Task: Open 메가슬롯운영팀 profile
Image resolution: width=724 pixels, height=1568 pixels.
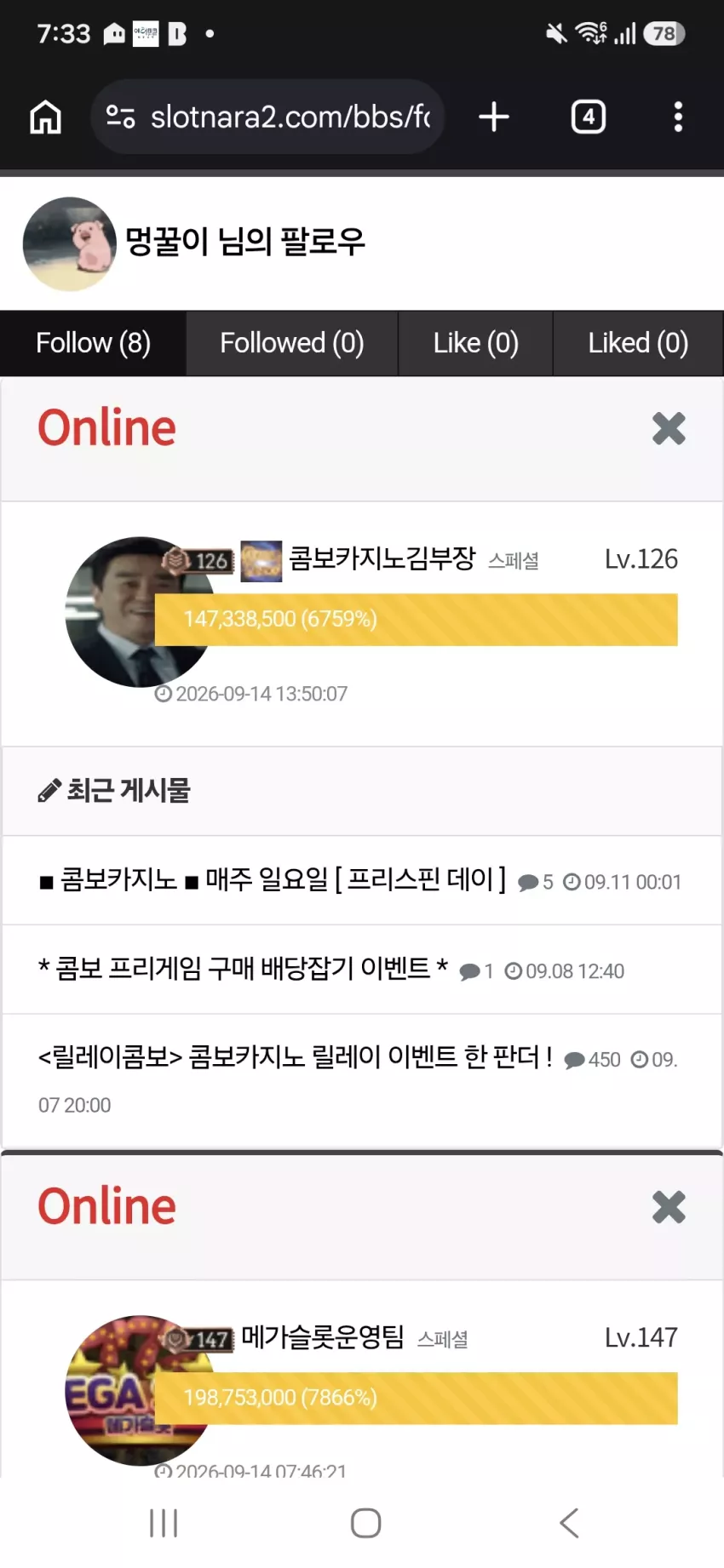Action: [322, 1337]
